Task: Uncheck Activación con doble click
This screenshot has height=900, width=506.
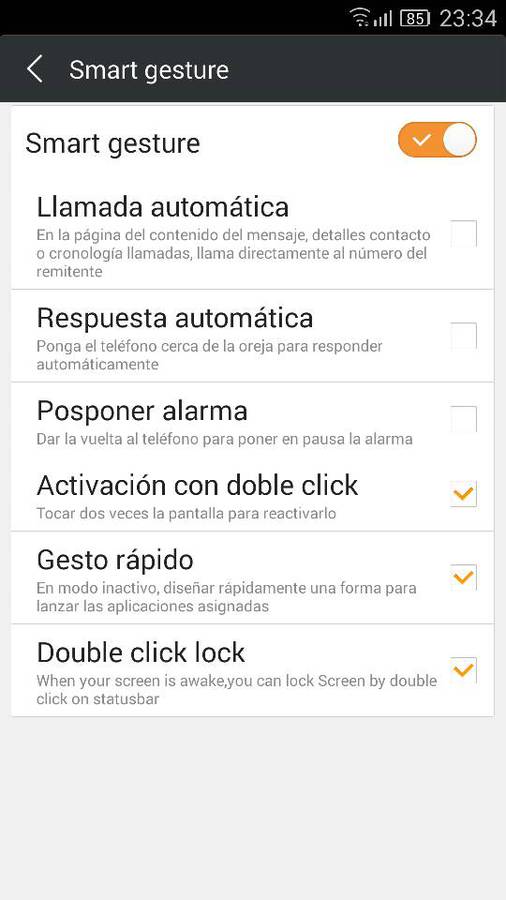Action: click(x=464, y=494)
